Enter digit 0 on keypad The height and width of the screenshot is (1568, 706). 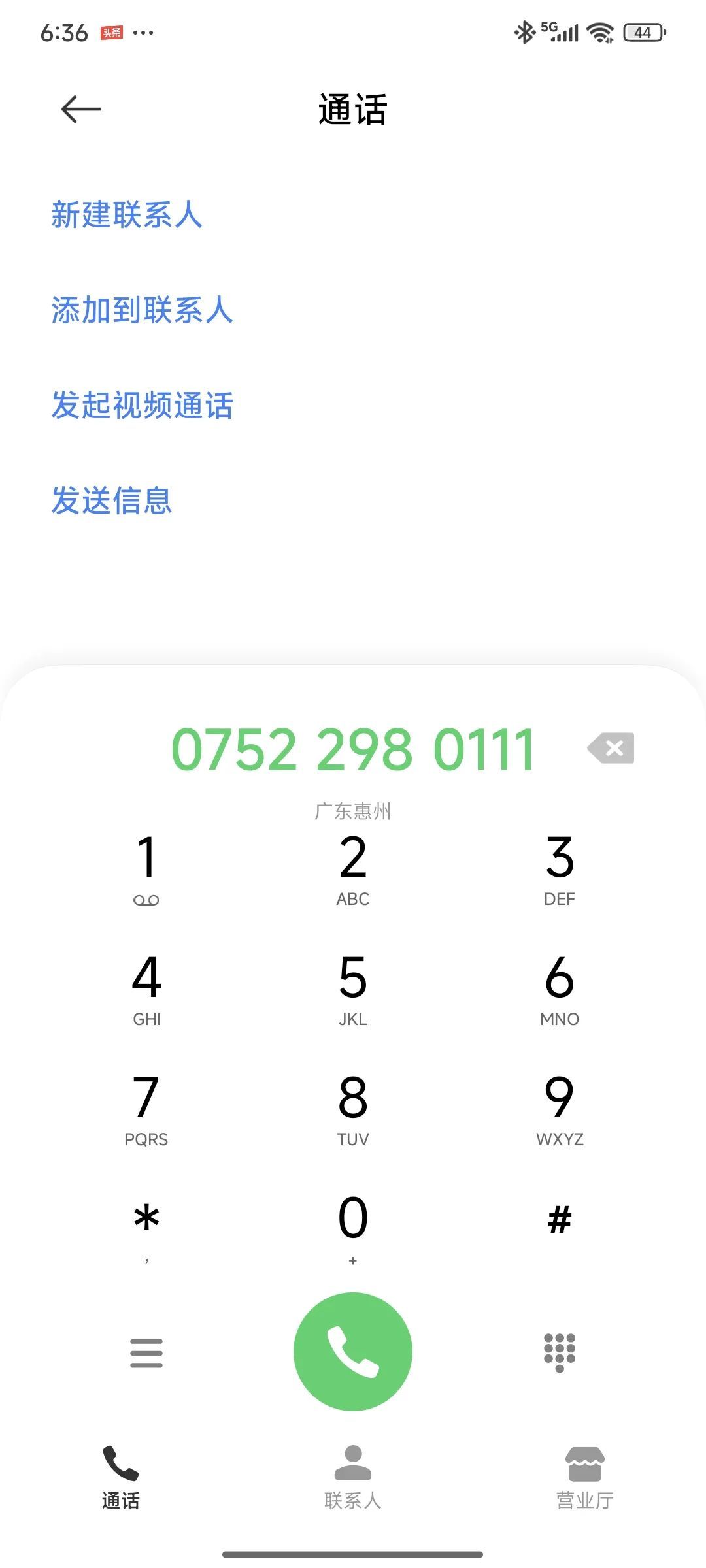pos(353,1228)
